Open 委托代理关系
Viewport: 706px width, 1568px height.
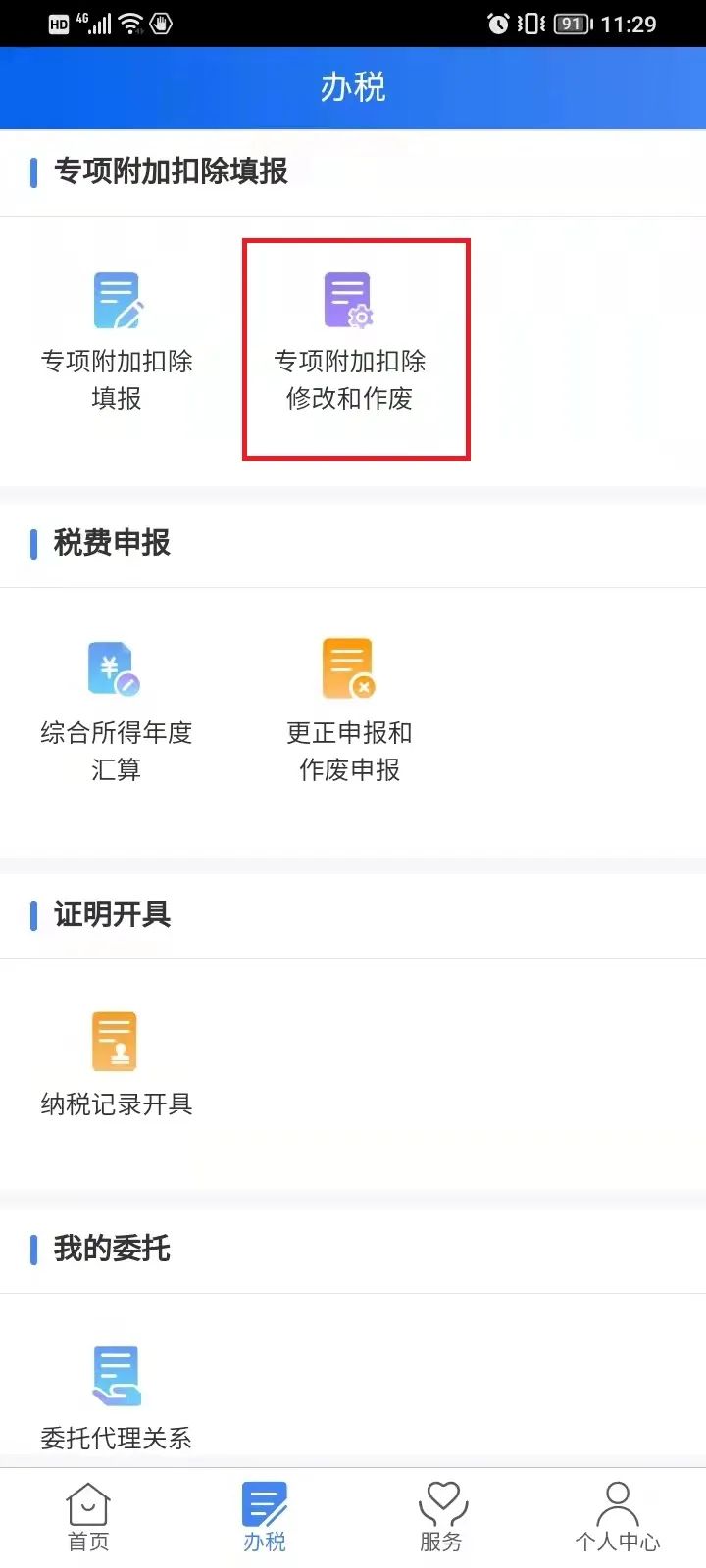coord(117,1398)
